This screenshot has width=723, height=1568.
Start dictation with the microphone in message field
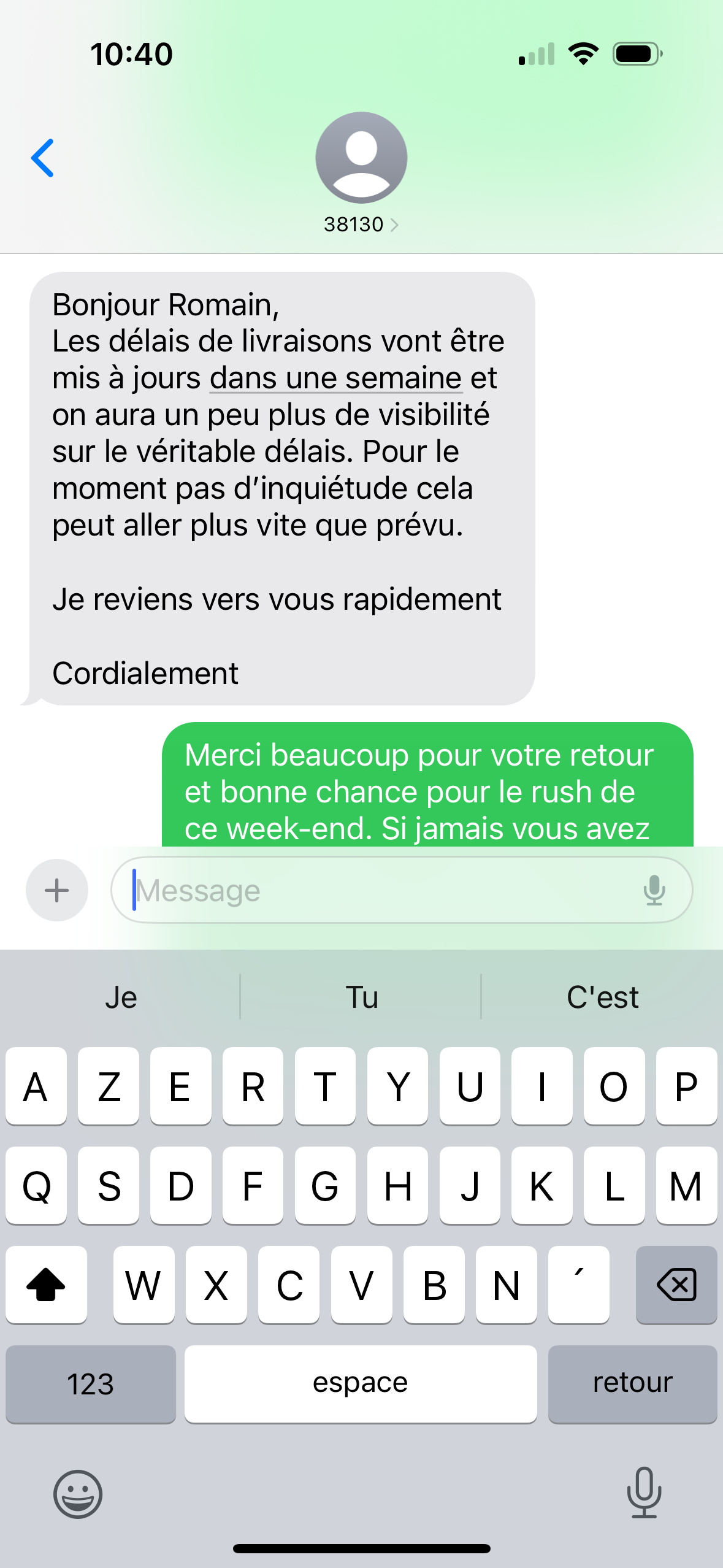pos(654,890)
